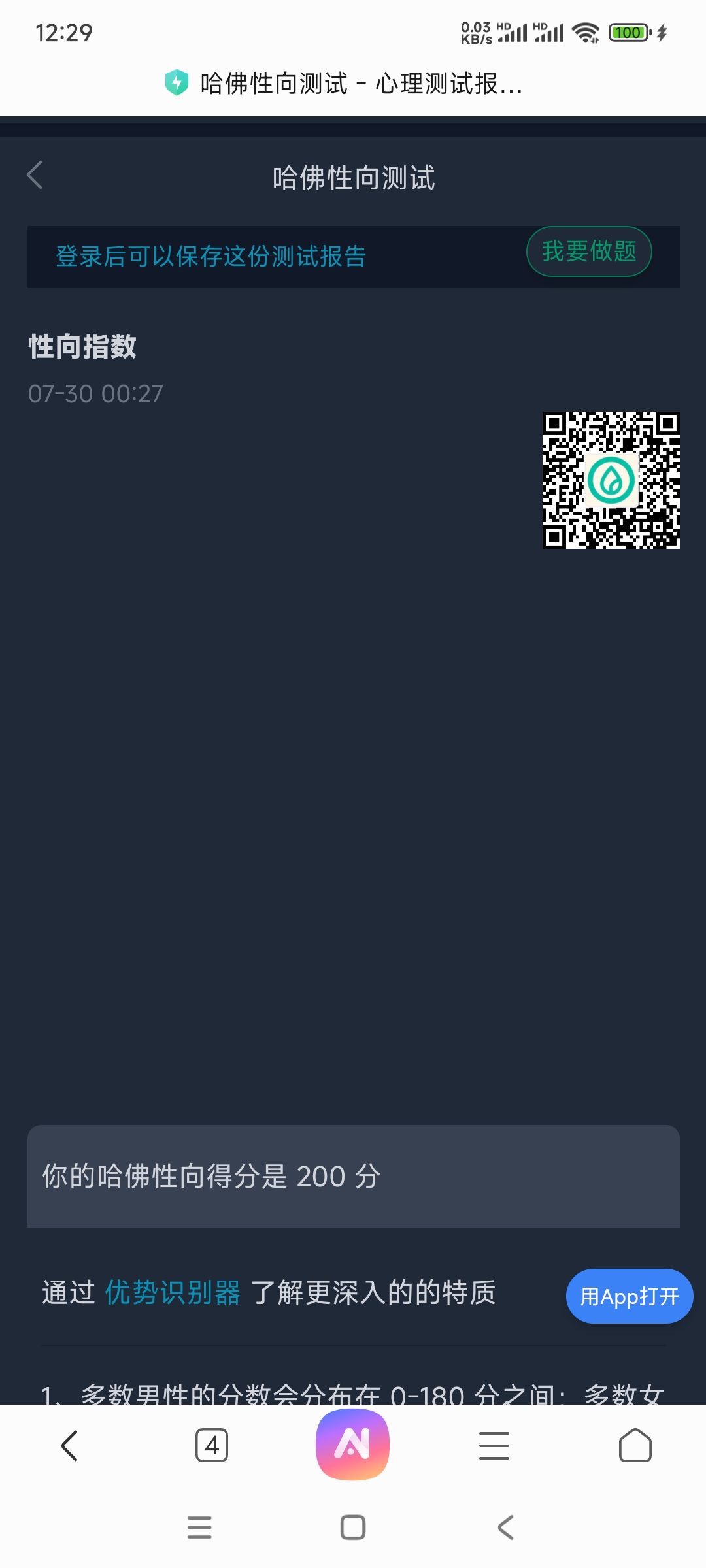
Task: Return to the system home screen
Action: [353, 1527]
